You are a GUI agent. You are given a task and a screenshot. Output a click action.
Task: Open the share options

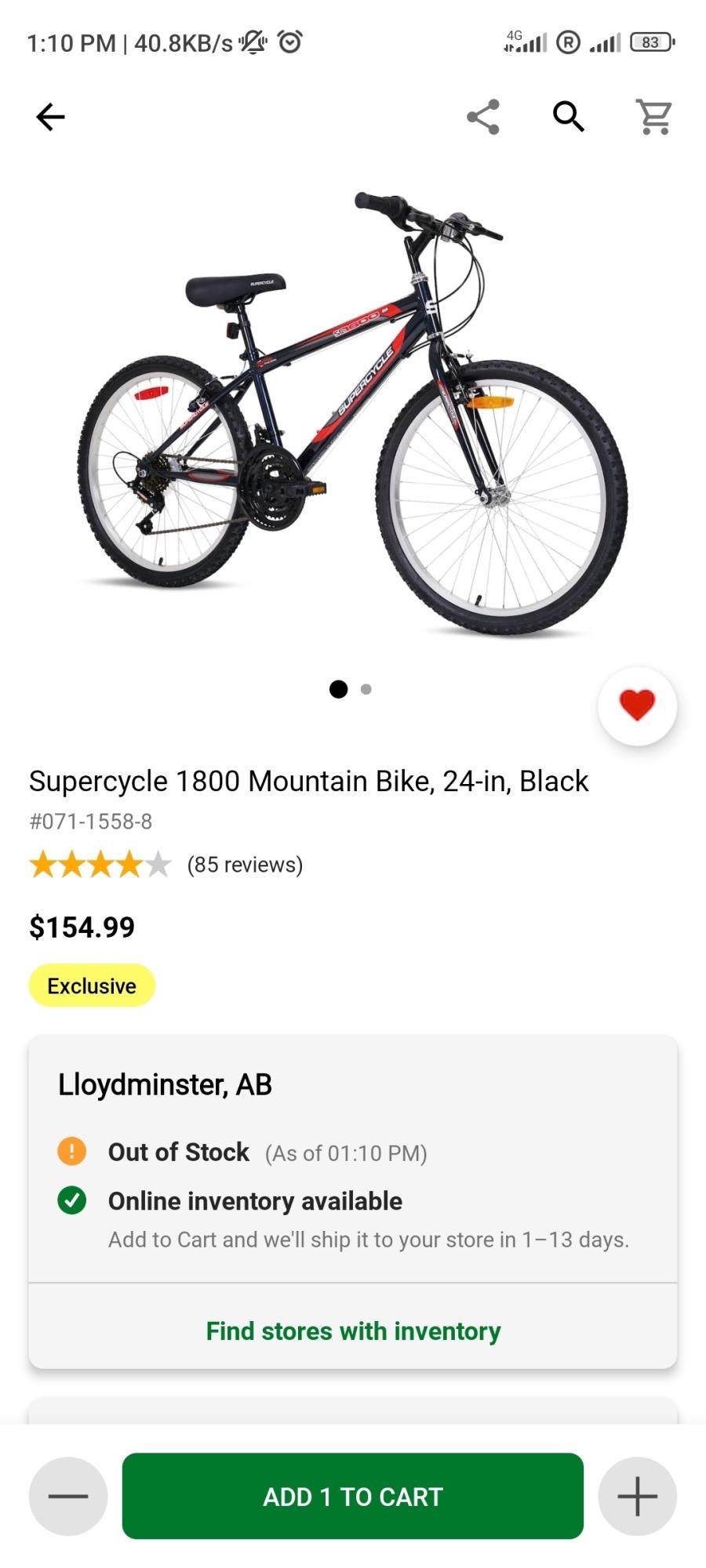click(483, 116)
